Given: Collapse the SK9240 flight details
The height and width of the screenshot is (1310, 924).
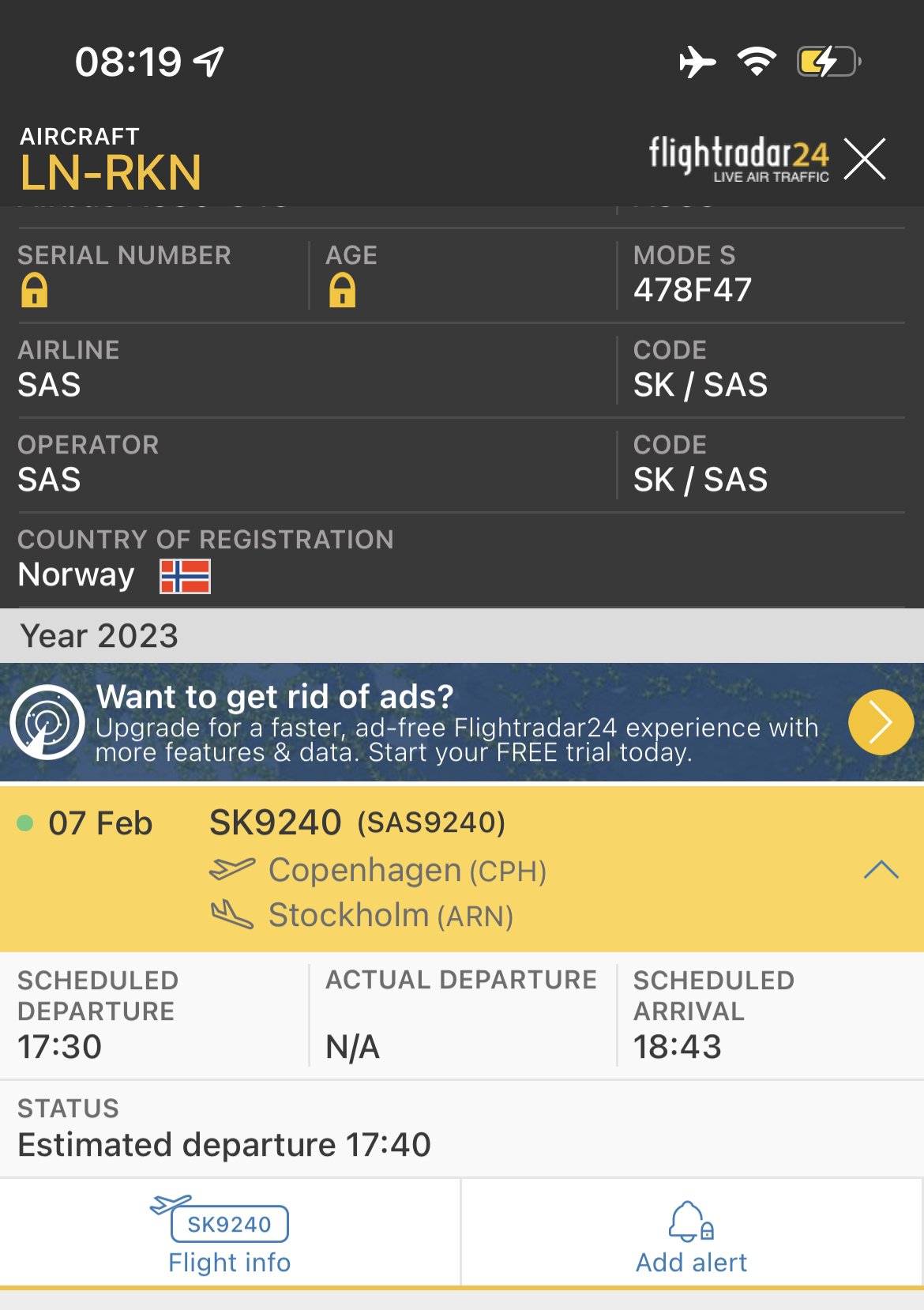Looking at the screenshot, I should click(881, 870).
